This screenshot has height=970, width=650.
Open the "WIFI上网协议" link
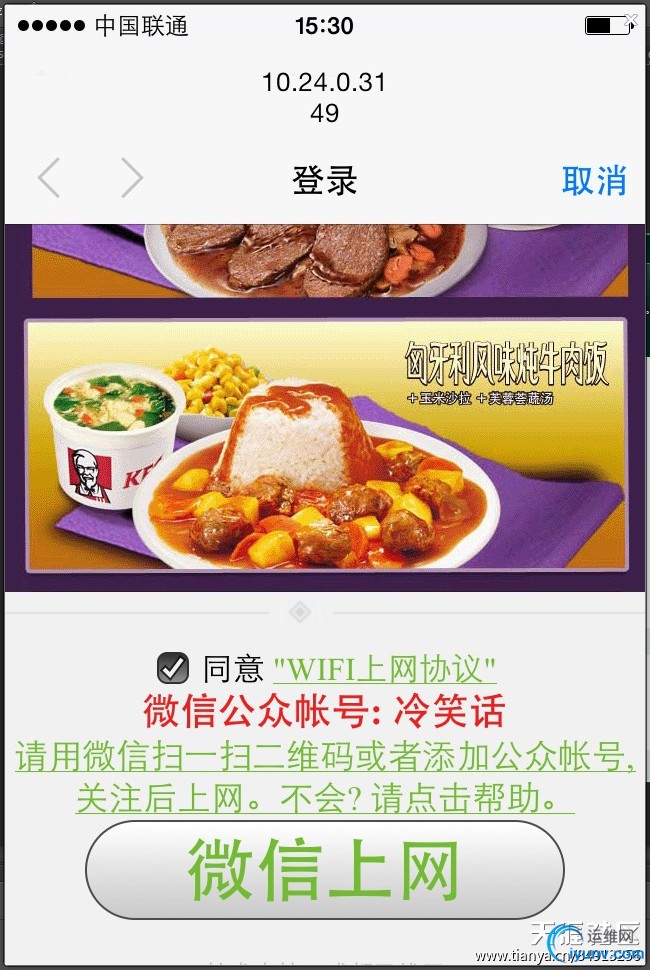coord(385,668)
